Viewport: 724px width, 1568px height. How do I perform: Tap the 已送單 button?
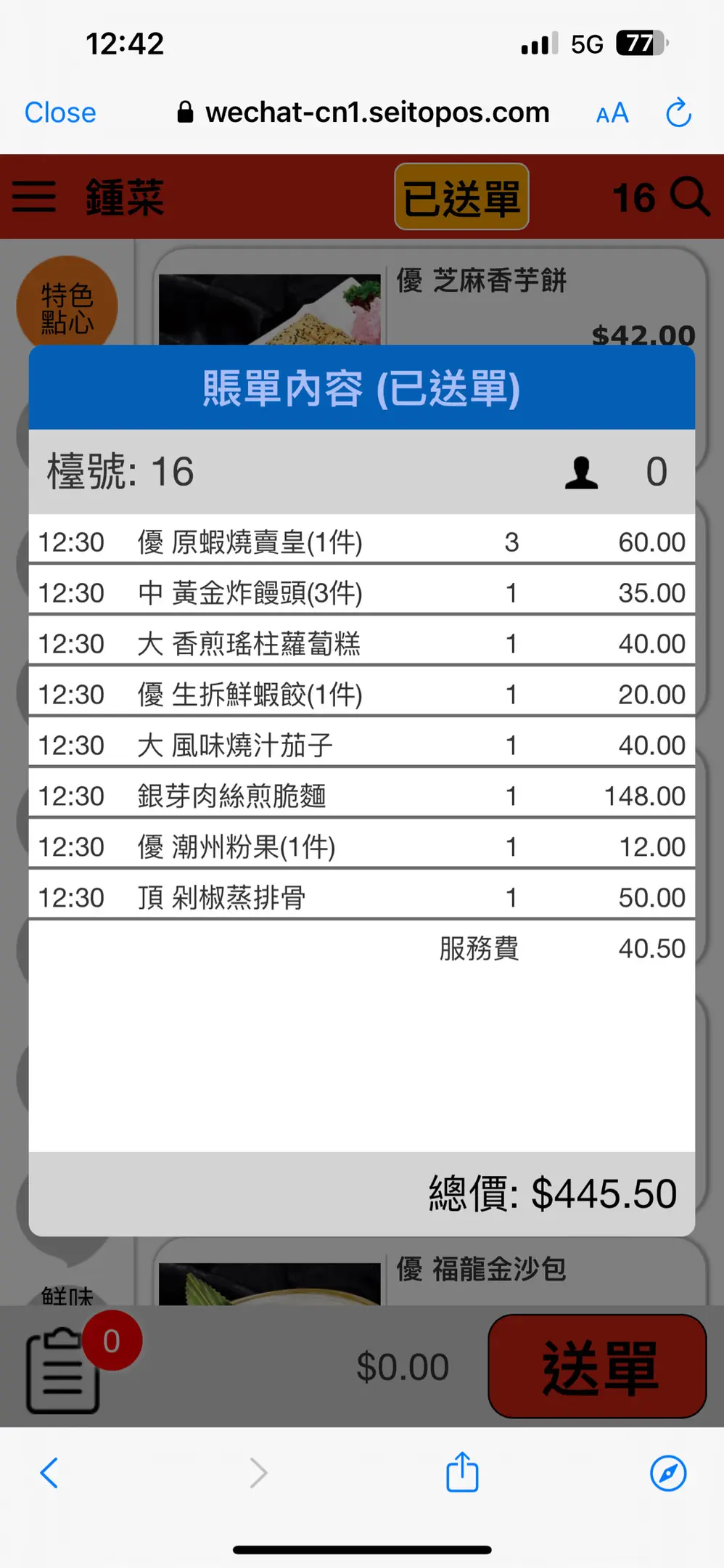click(x=461, y=197)
